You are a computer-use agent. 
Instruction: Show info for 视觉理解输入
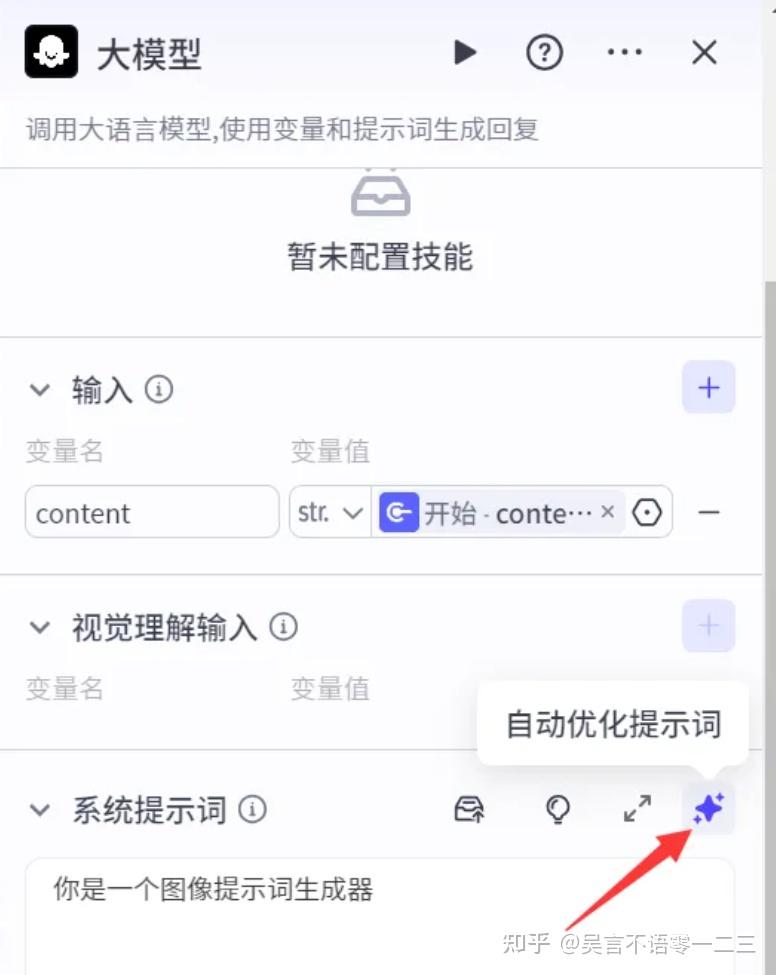pos(284,627)
